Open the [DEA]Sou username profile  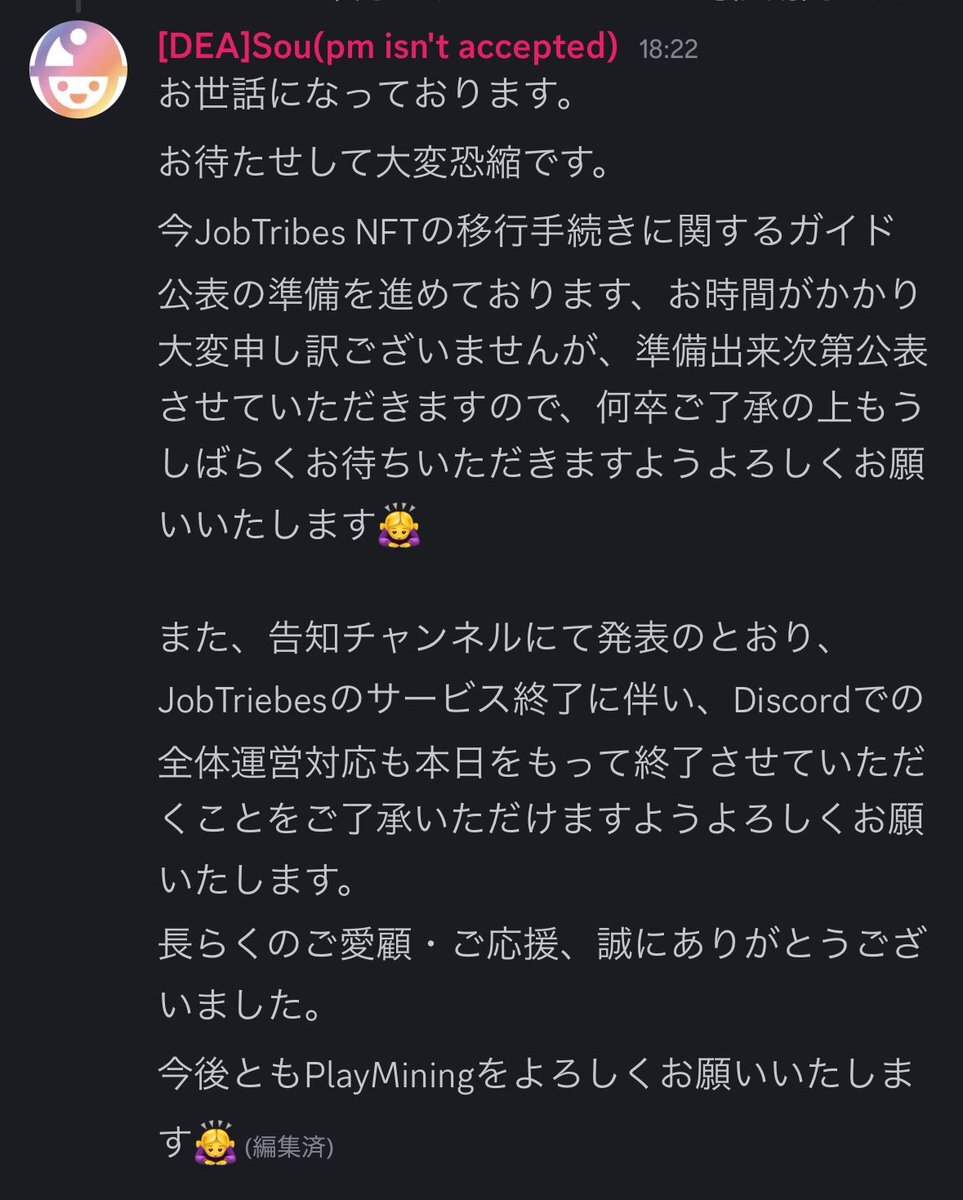[388, 47]
